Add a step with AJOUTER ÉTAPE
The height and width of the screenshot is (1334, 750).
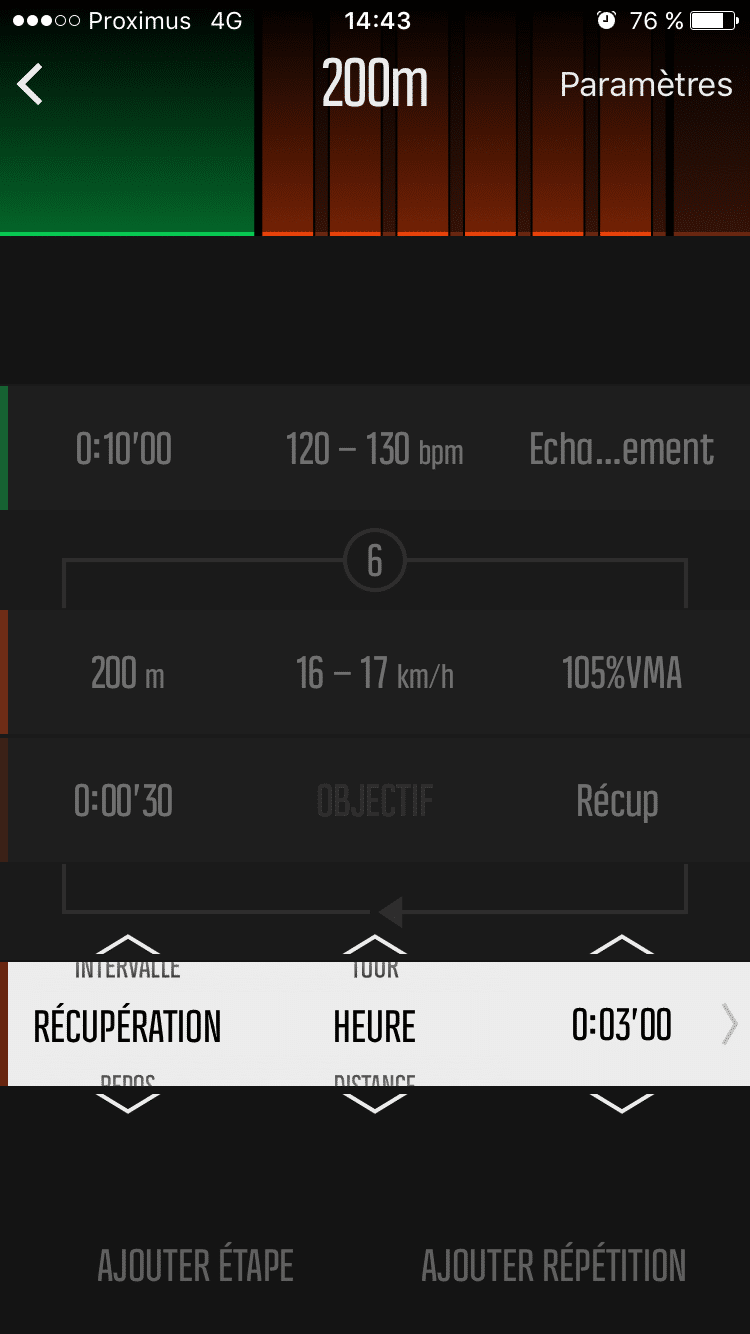(195, 1266)
